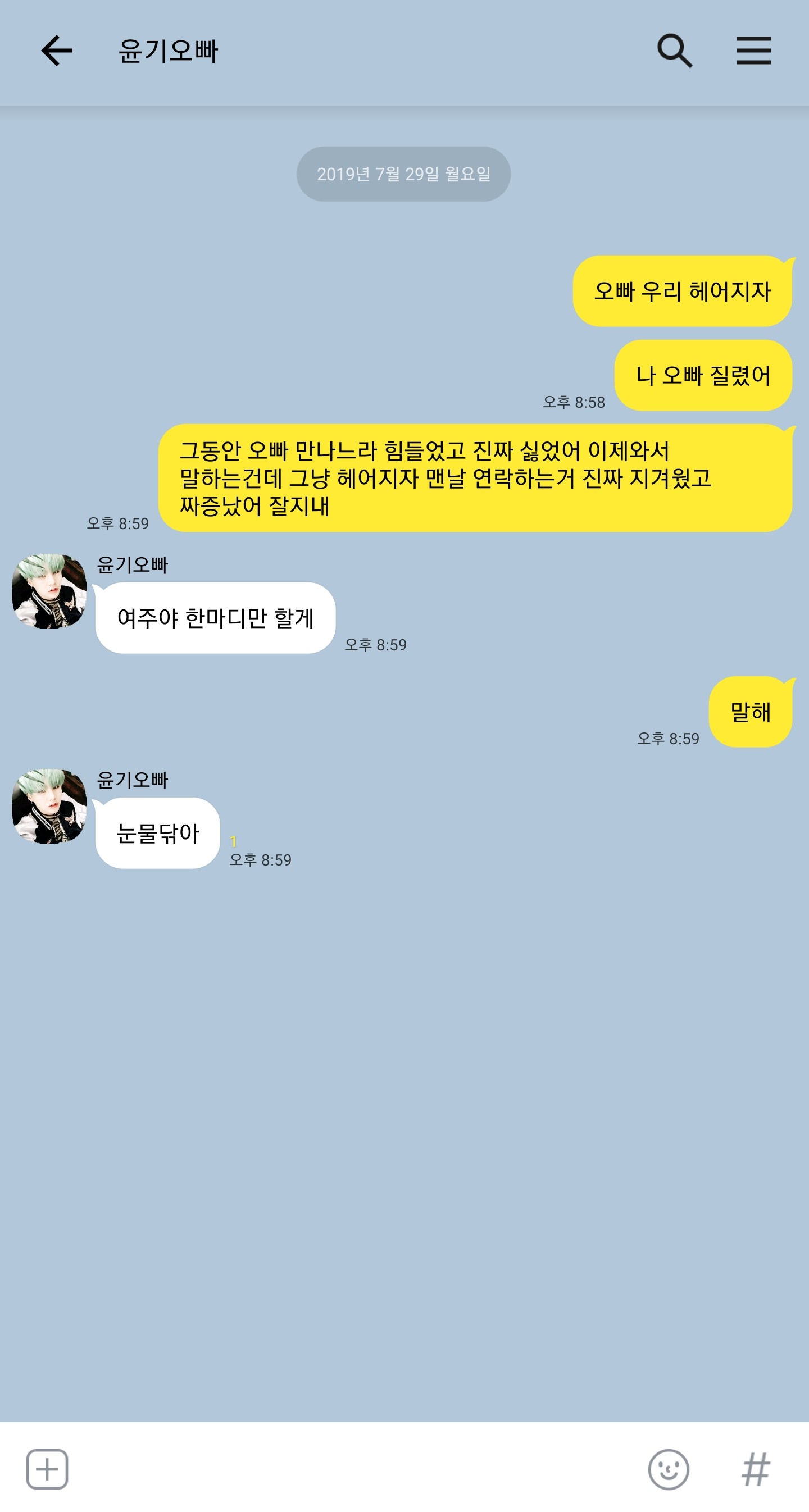The image size is (809, 1512).
Task: Open 윤기오빠's profile picture beside 여주야 한마디만 할게
Action: point(49,591)
